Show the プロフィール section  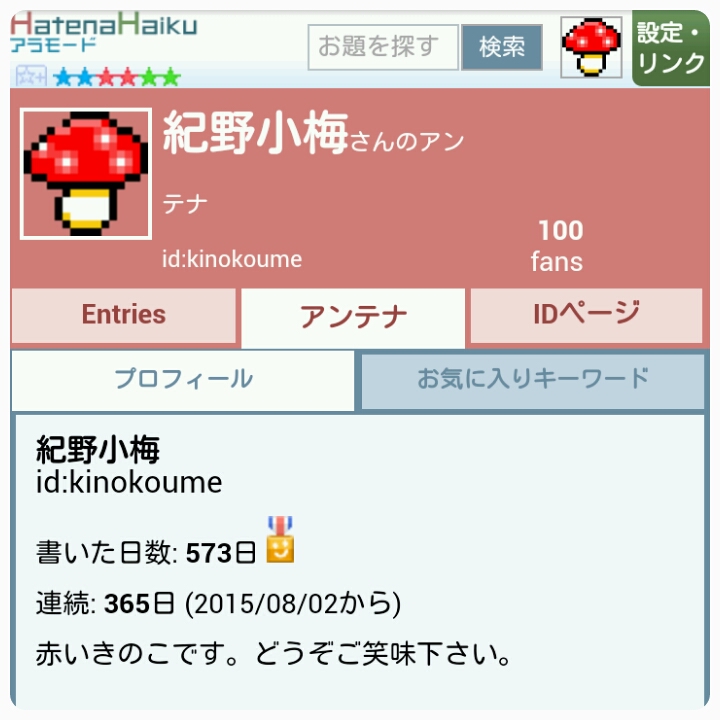coord(183,379)
